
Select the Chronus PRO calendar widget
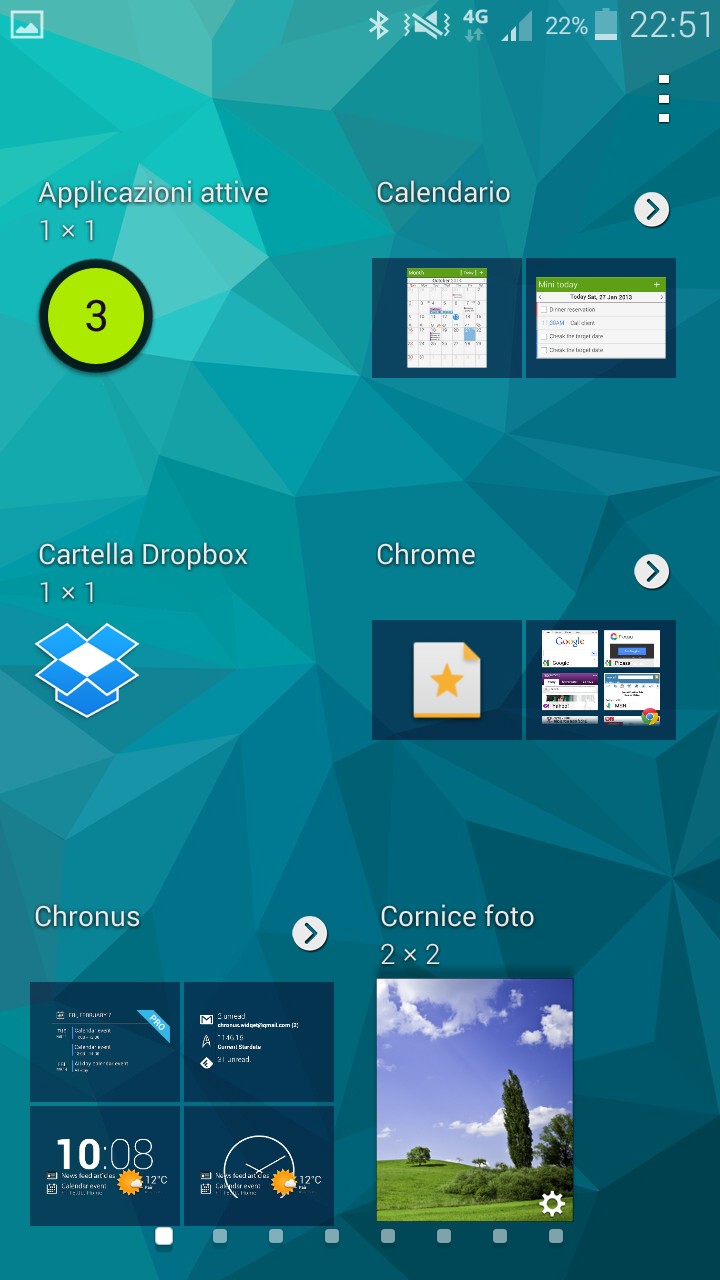point(105,1042)
